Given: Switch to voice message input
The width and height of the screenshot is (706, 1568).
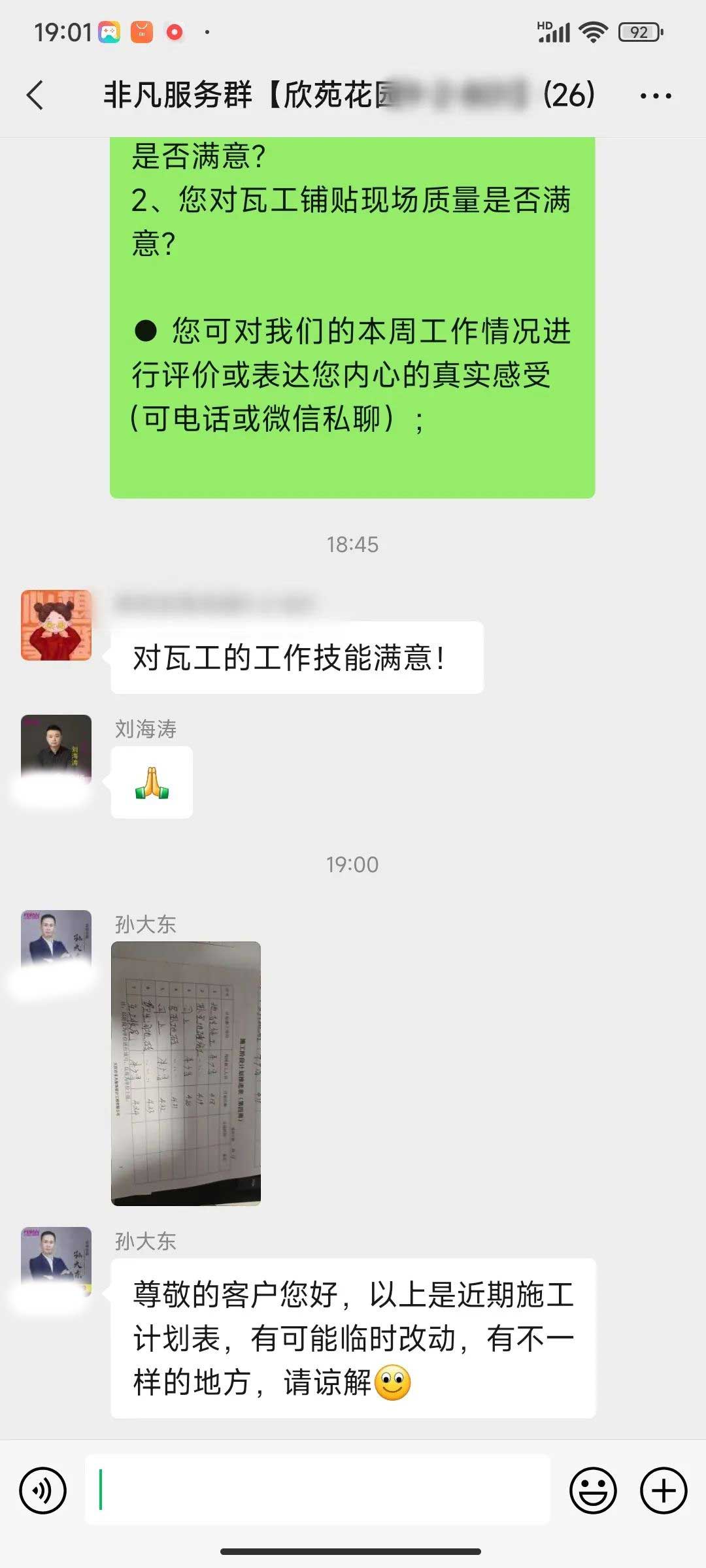Looking at the screenshot, I should click(43, 1490).
